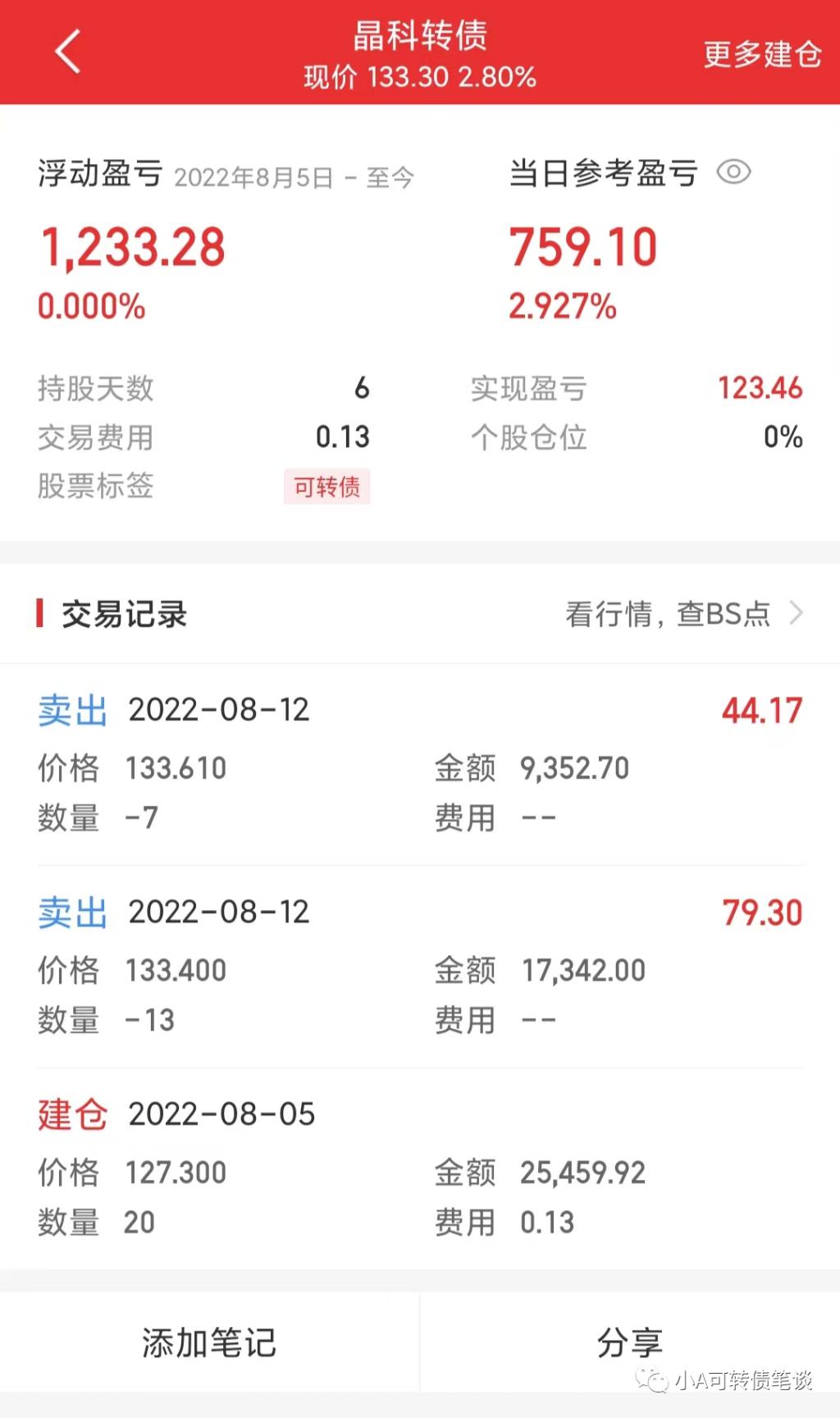This screenshot has height=1418, width=840.
Task: Tap the 分享 button
Action: [x=630, y=1343]
